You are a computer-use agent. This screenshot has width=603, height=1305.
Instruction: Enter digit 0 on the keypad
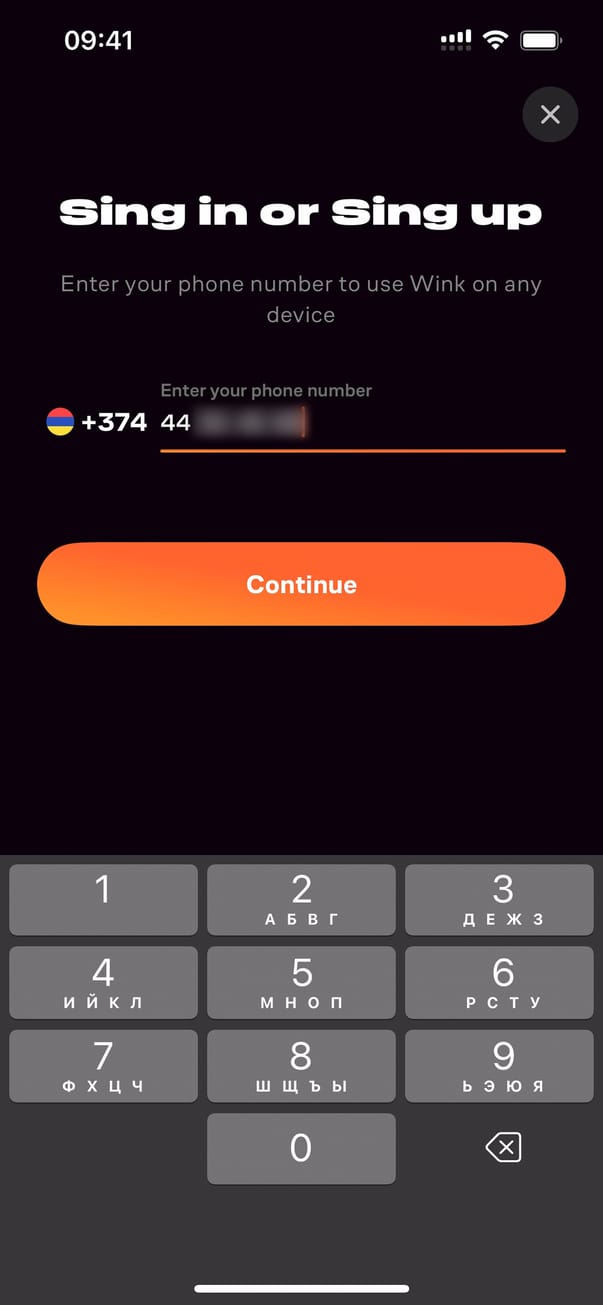point(301,1148)
